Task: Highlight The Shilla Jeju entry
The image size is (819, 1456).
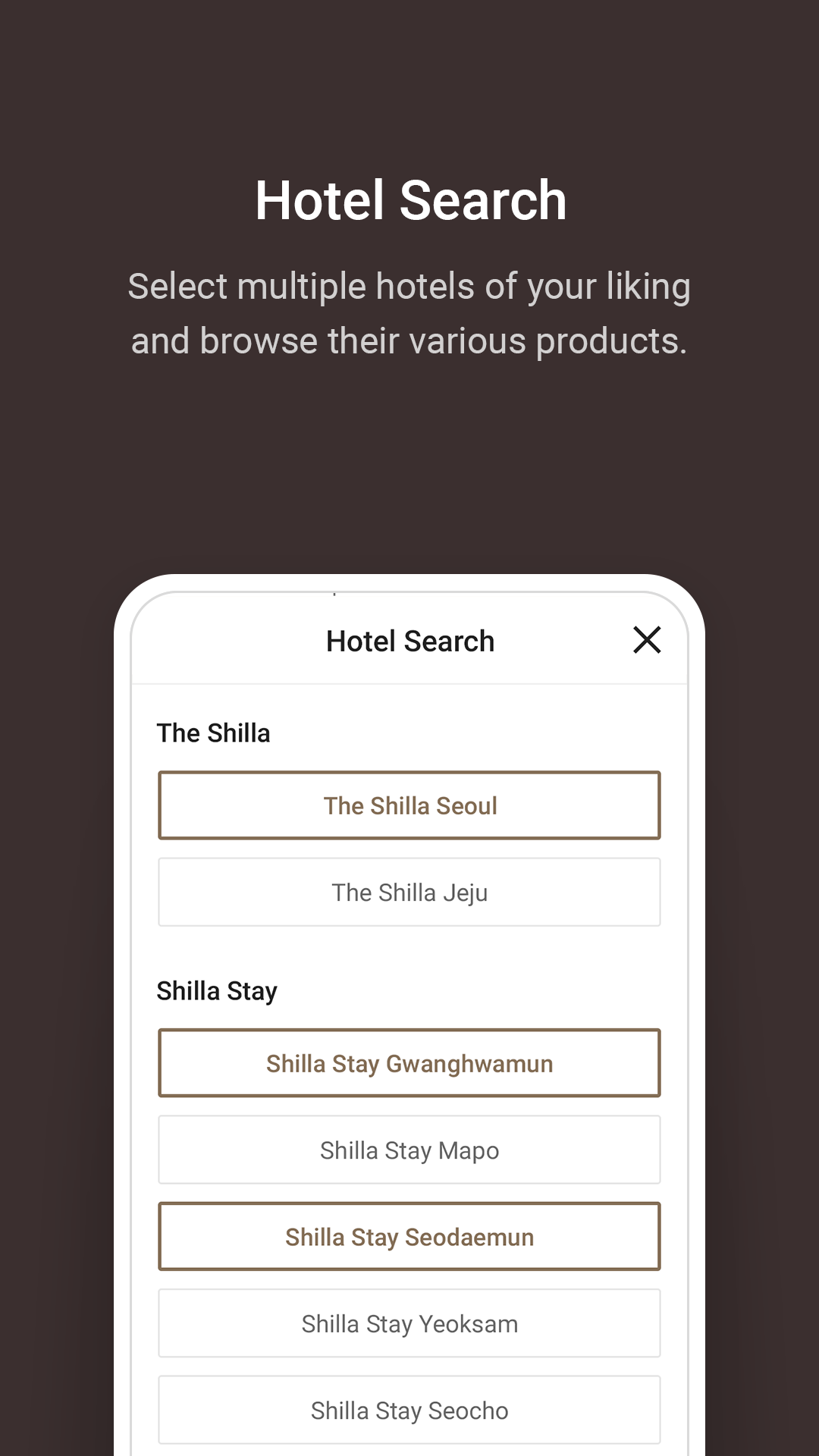Action: pos(409,892)
